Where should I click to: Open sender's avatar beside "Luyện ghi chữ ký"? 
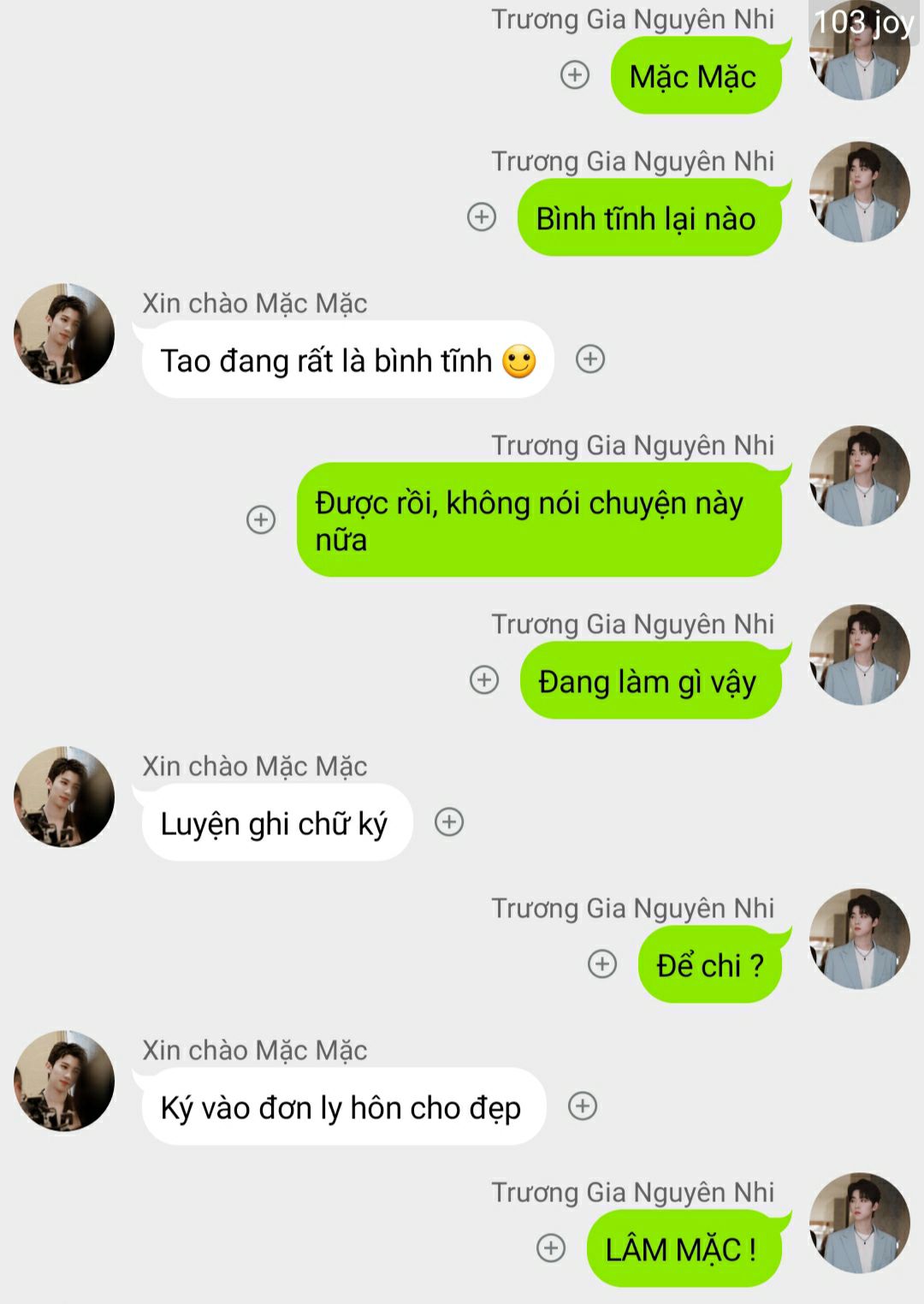click(x=64, y=797)
